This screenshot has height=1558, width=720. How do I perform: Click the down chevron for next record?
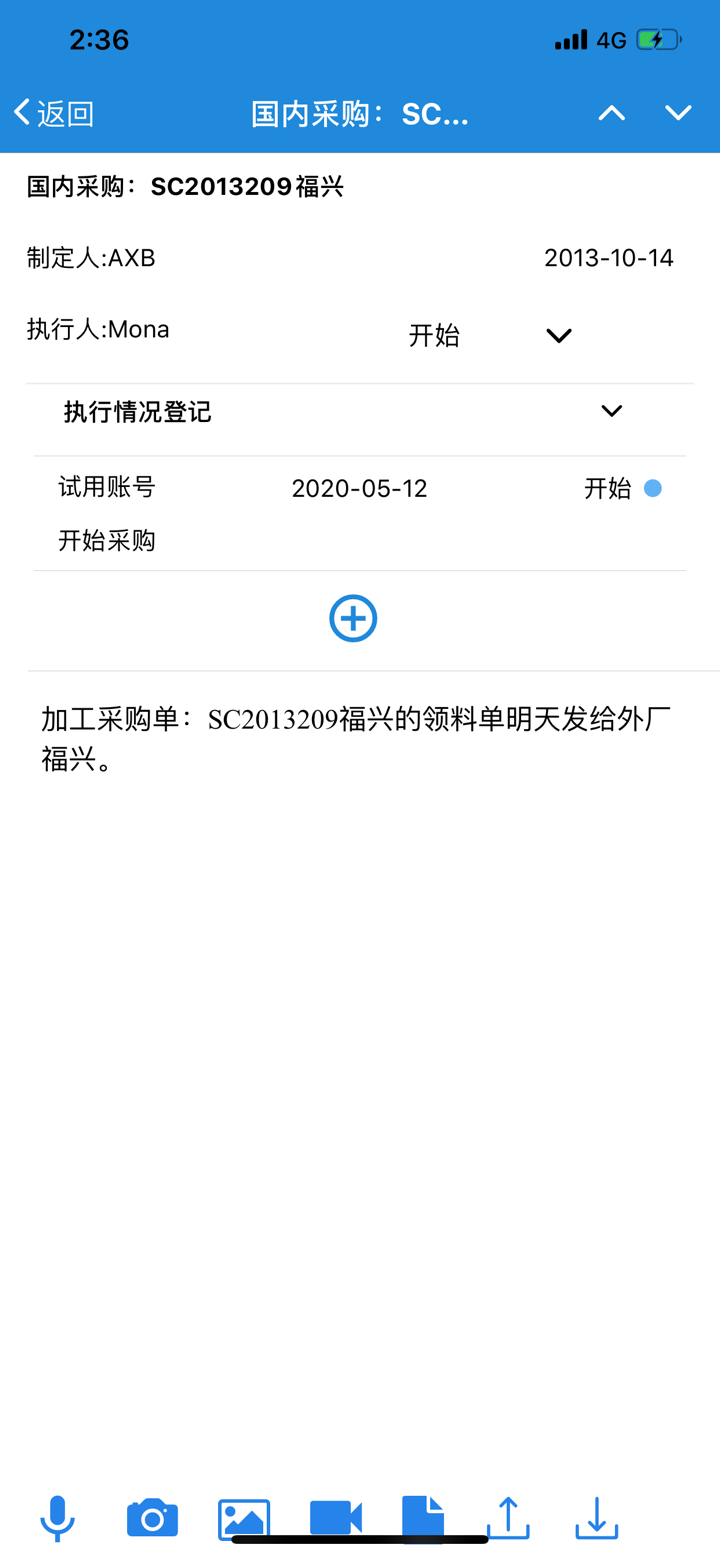pyautogui.click(x=678, y=113)
